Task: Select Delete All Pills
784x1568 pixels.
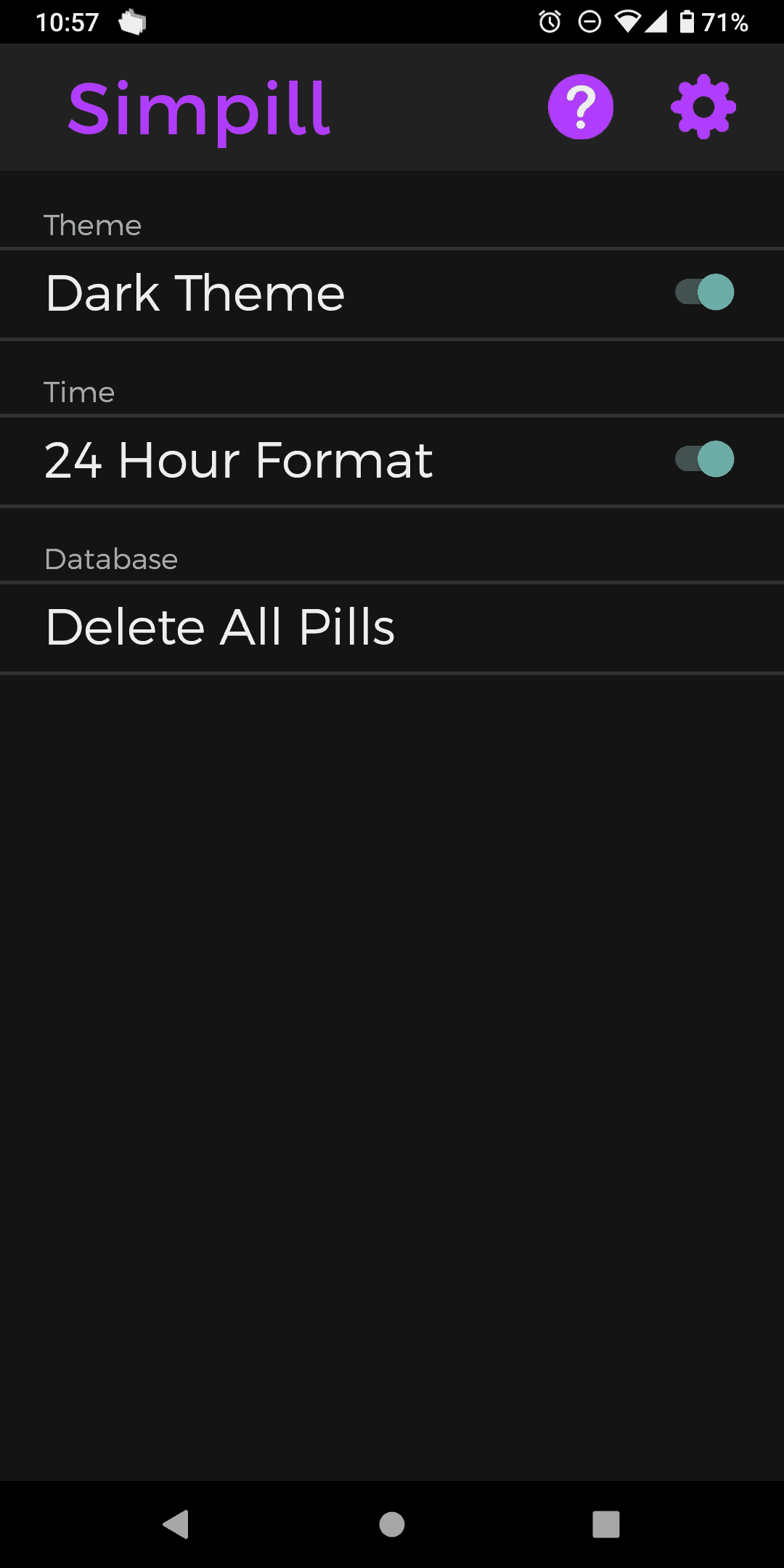Action: click(x=392, y=628)
